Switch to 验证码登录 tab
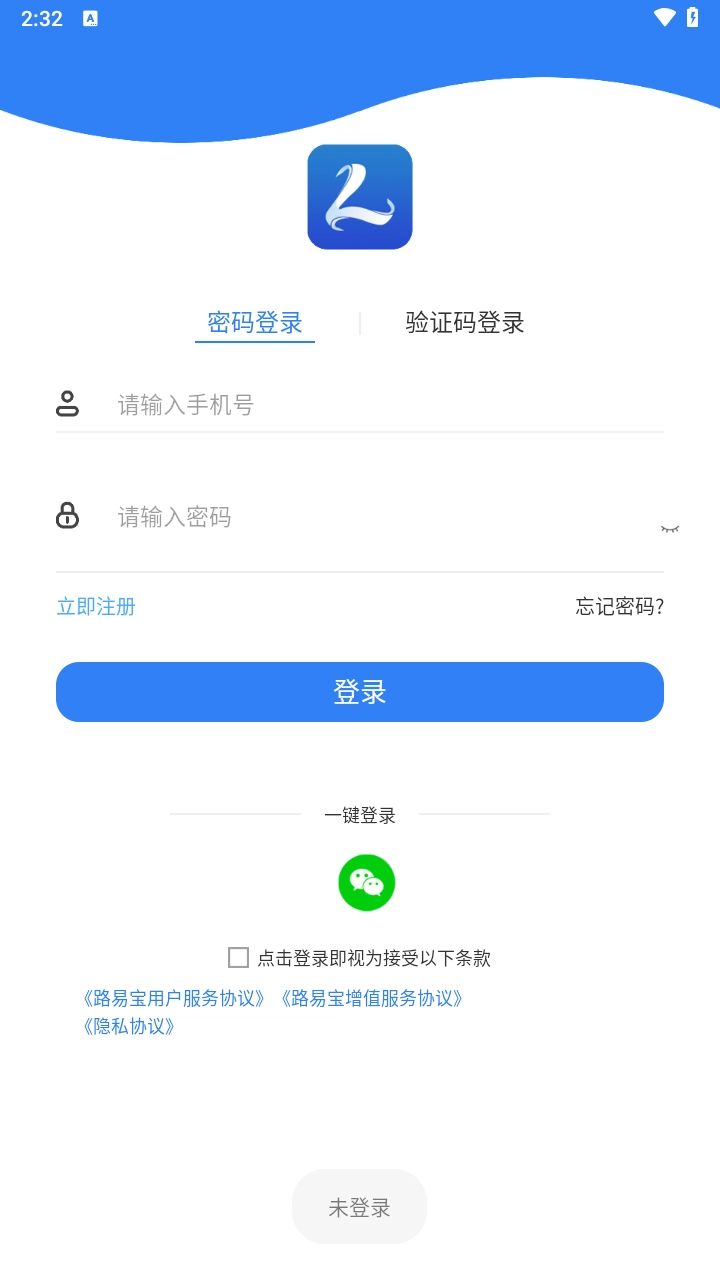720x1280 pixels. coord(465,323)
